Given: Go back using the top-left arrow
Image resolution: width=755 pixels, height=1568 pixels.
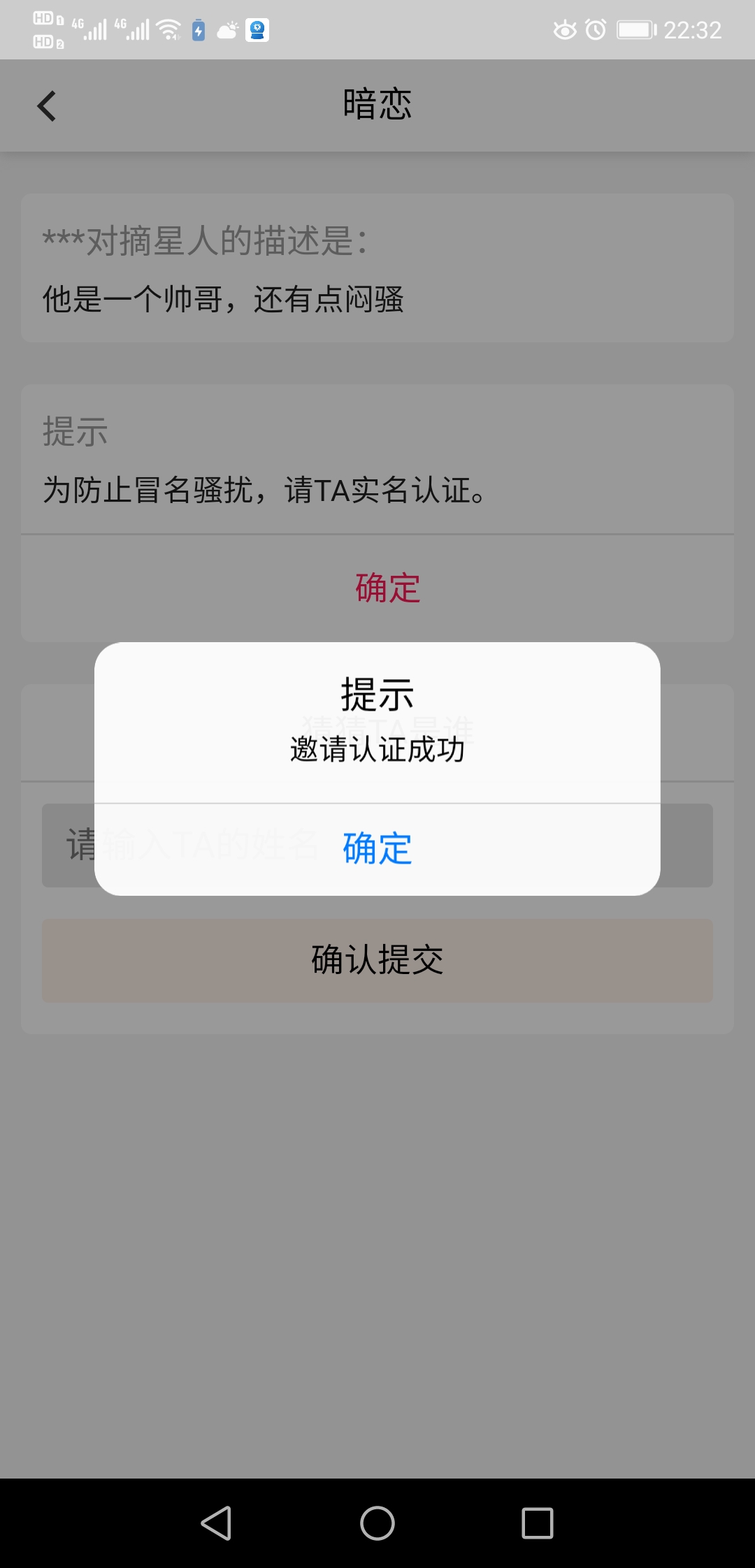Looking at the screenshot, I should 47,106.
